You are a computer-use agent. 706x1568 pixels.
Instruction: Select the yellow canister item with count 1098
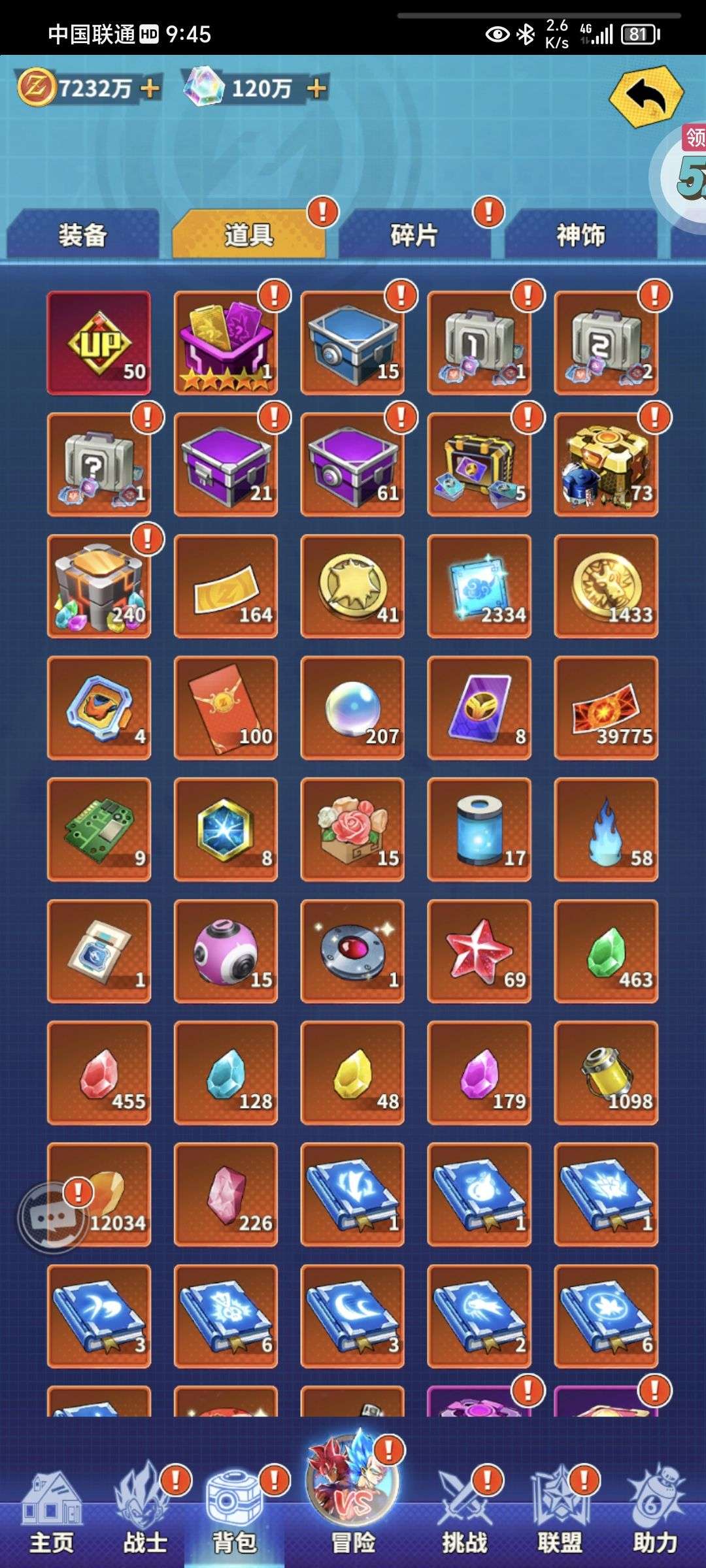pos(606,1072)
